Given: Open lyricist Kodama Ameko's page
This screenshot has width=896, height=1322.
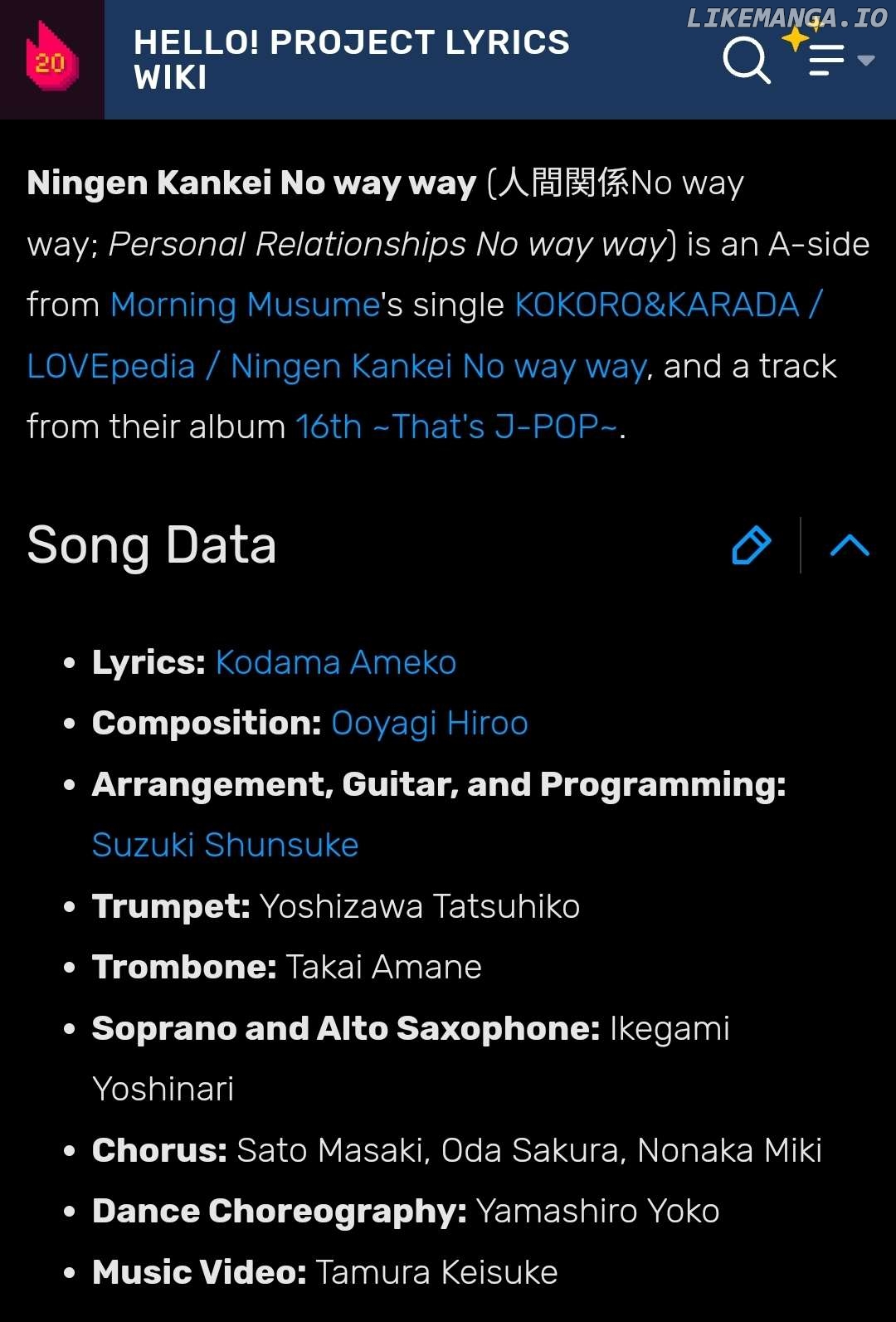Looking at the screenshot, I should click(x=335, y=663).
